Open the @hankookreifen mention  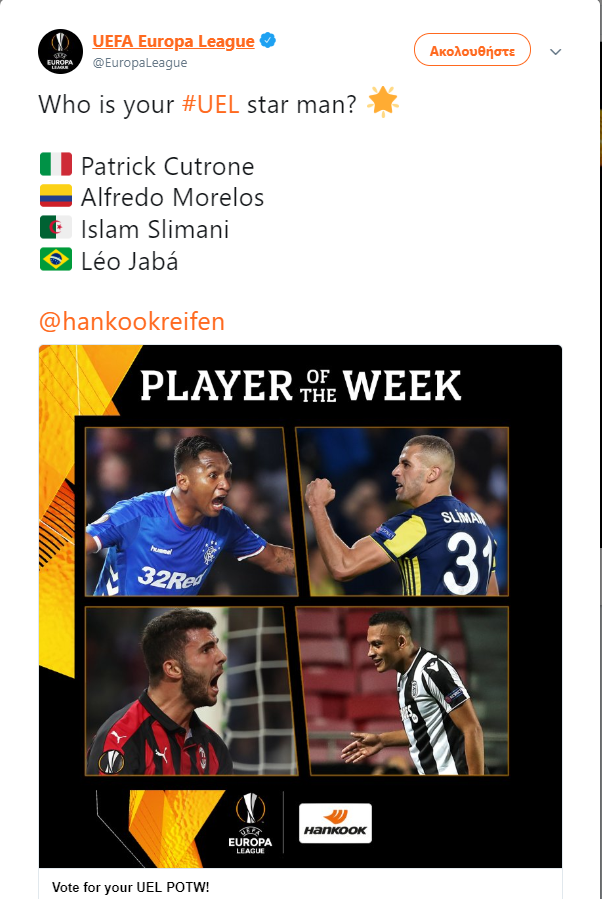point(131,321)
